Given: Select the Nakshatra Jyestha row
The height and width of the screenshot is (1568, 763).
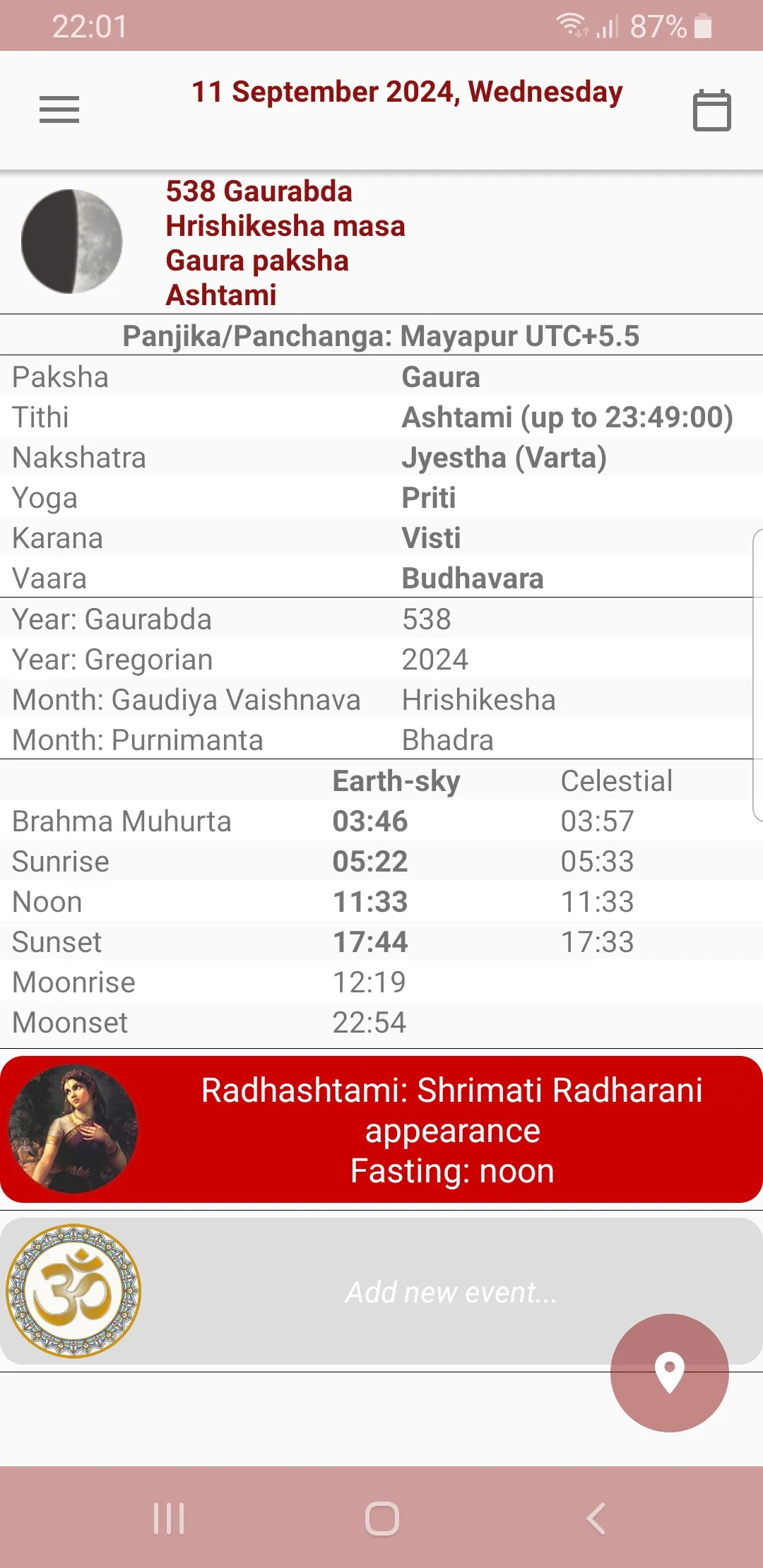Looking at the screenshot, I should pyautogui.click(x=381, y=458).
